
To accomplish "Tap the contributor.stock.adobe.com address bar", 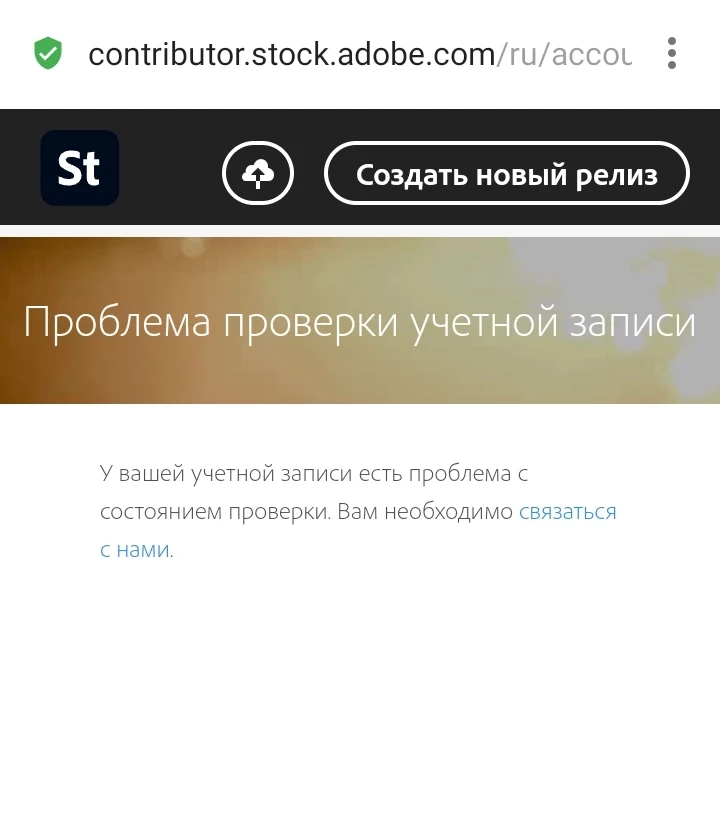I will (x=360, y=54).
